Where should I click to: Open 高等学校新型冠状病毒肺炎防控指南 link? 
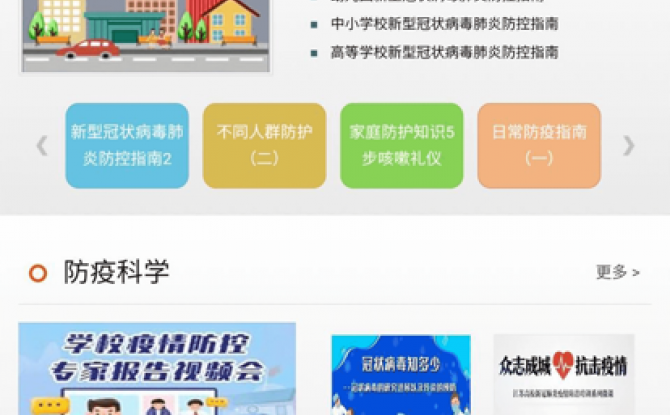point(444,52)
